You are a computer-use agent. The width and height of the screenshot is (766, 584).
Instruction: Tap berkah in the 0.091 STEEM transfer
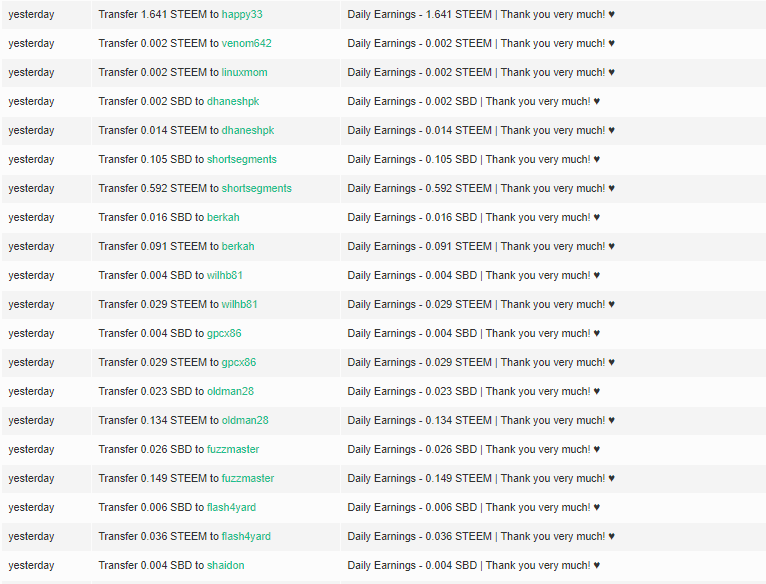(x=238, y=246)
